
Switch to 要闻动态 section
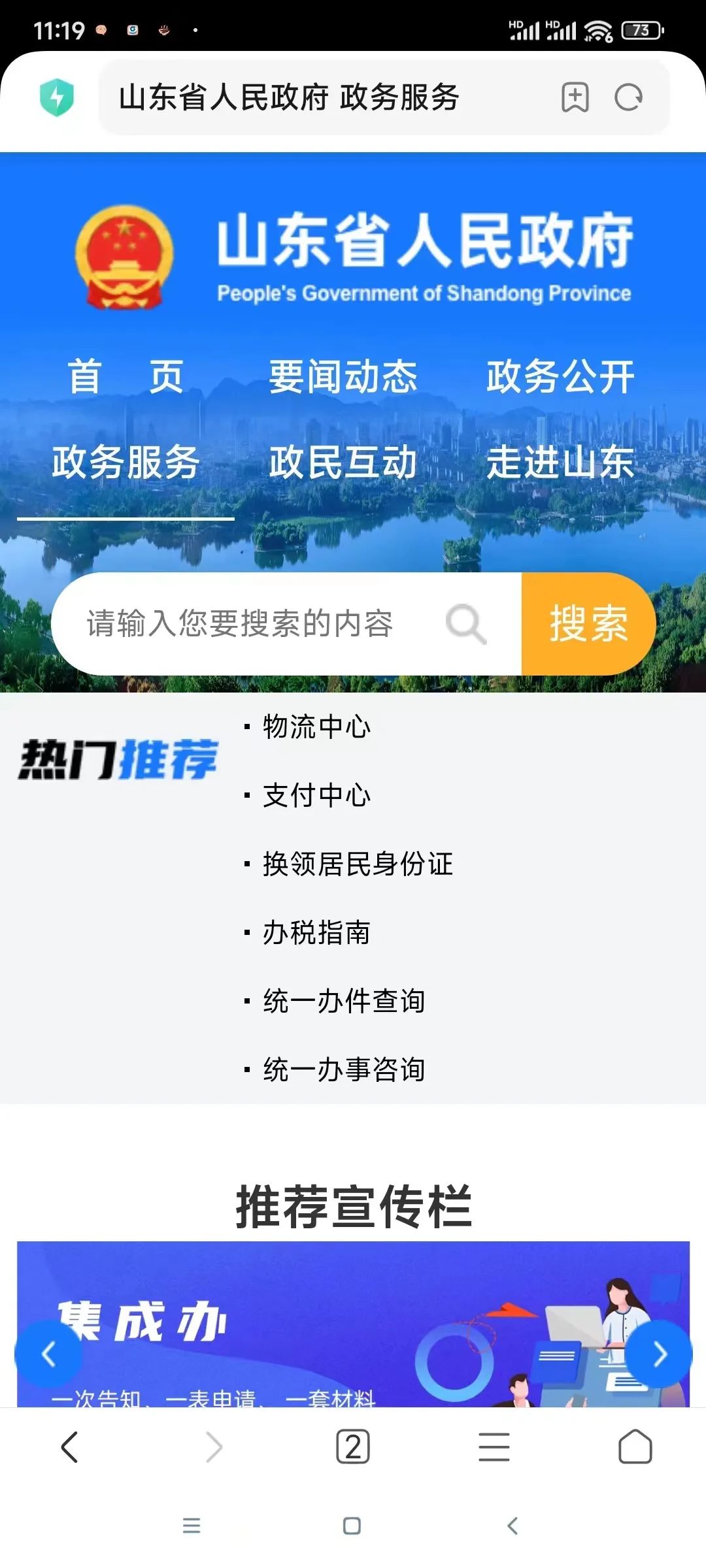[x=343, y=376]
